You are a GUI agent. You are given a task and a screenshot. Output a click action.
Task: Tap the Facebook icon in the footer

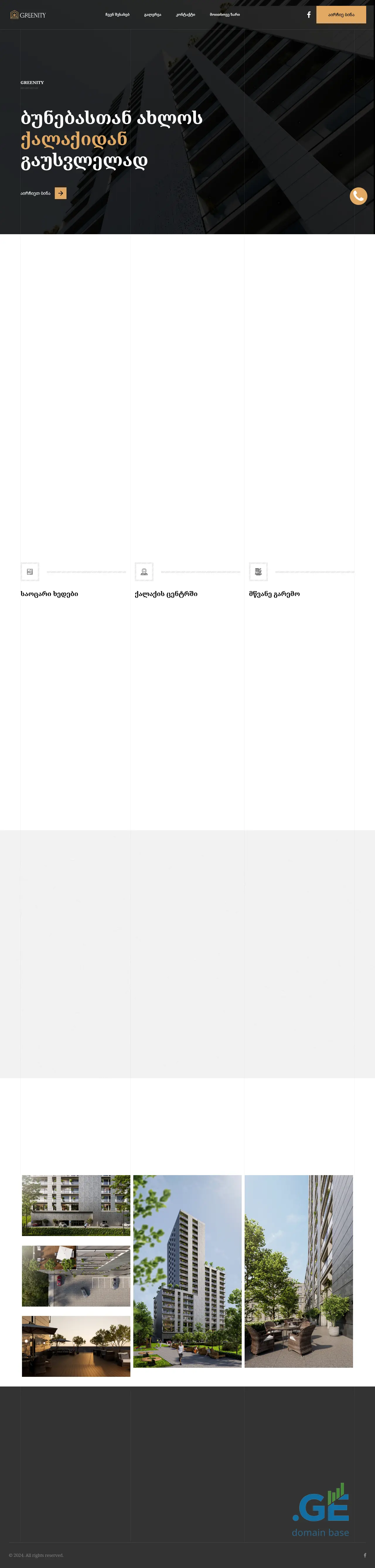(x=365, y=1555)
